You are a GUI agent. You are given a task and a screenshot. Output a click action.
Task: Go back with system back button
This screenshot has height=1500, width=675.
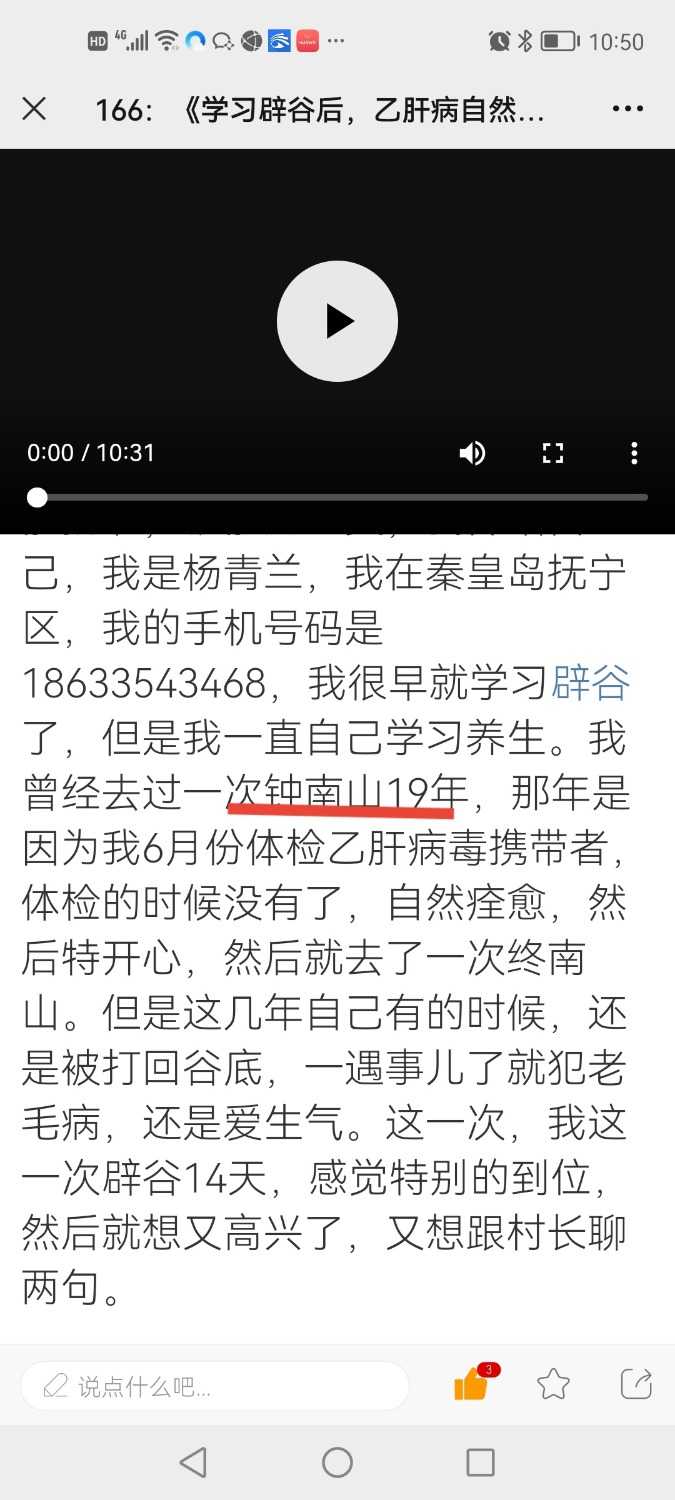[x=193, y=1462]
